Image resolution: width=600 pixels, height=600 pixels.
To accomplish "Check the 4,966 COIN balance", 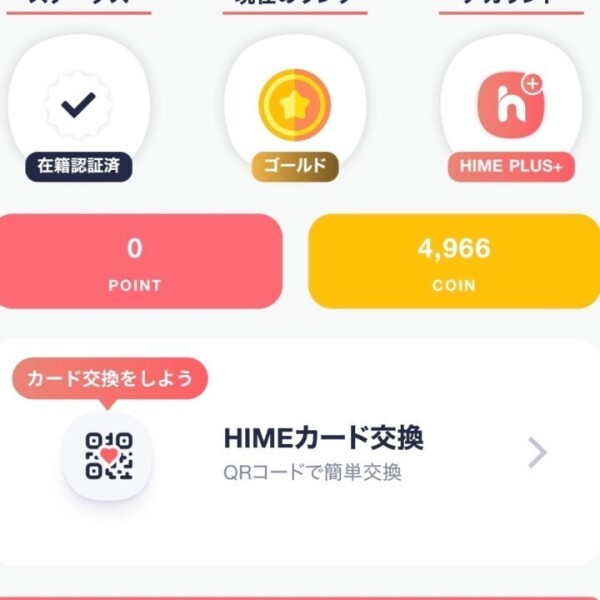I will pos(453,261).
